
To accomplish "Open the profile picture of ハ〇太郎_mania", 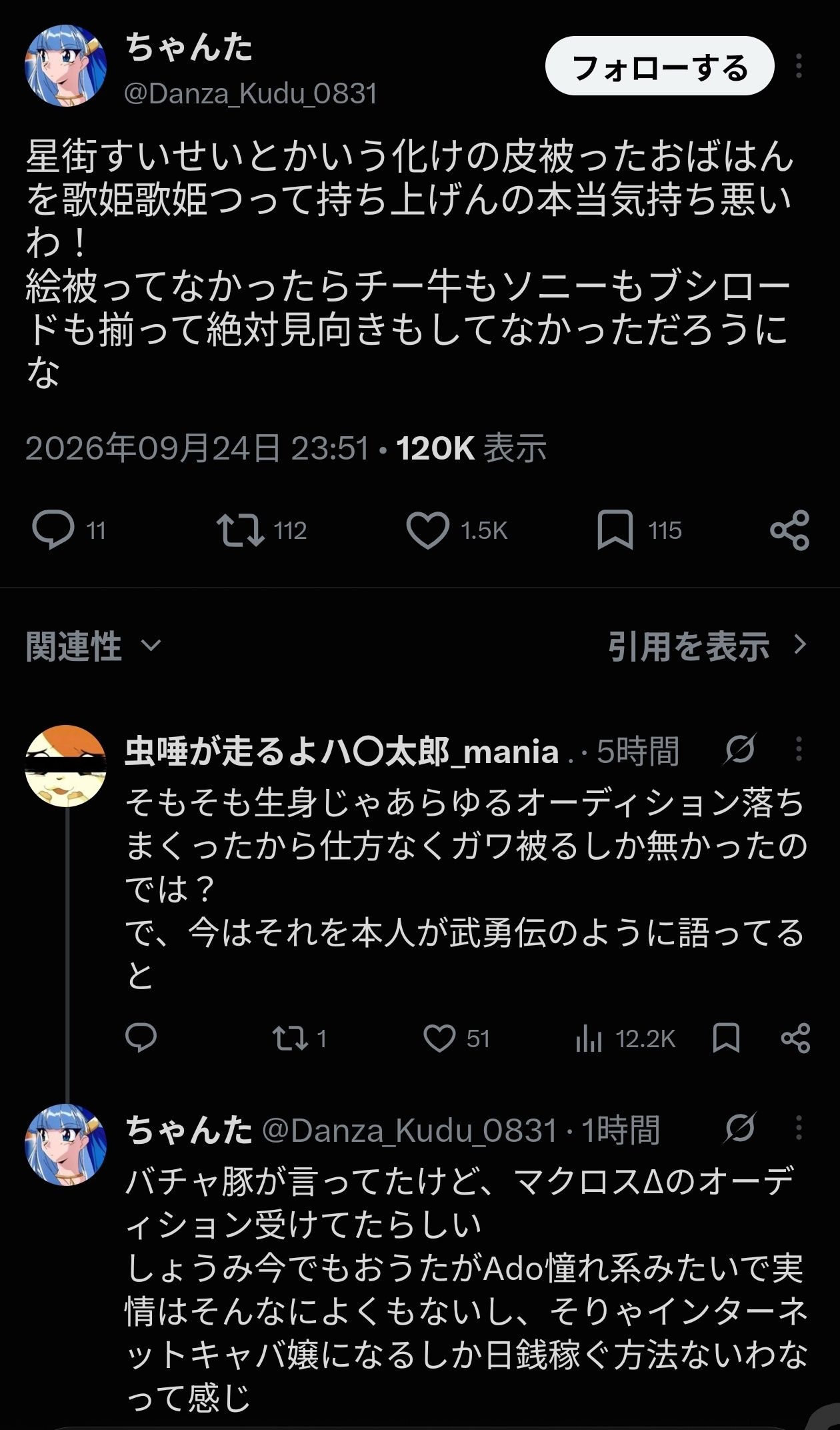I will click(x=65, y=766).
